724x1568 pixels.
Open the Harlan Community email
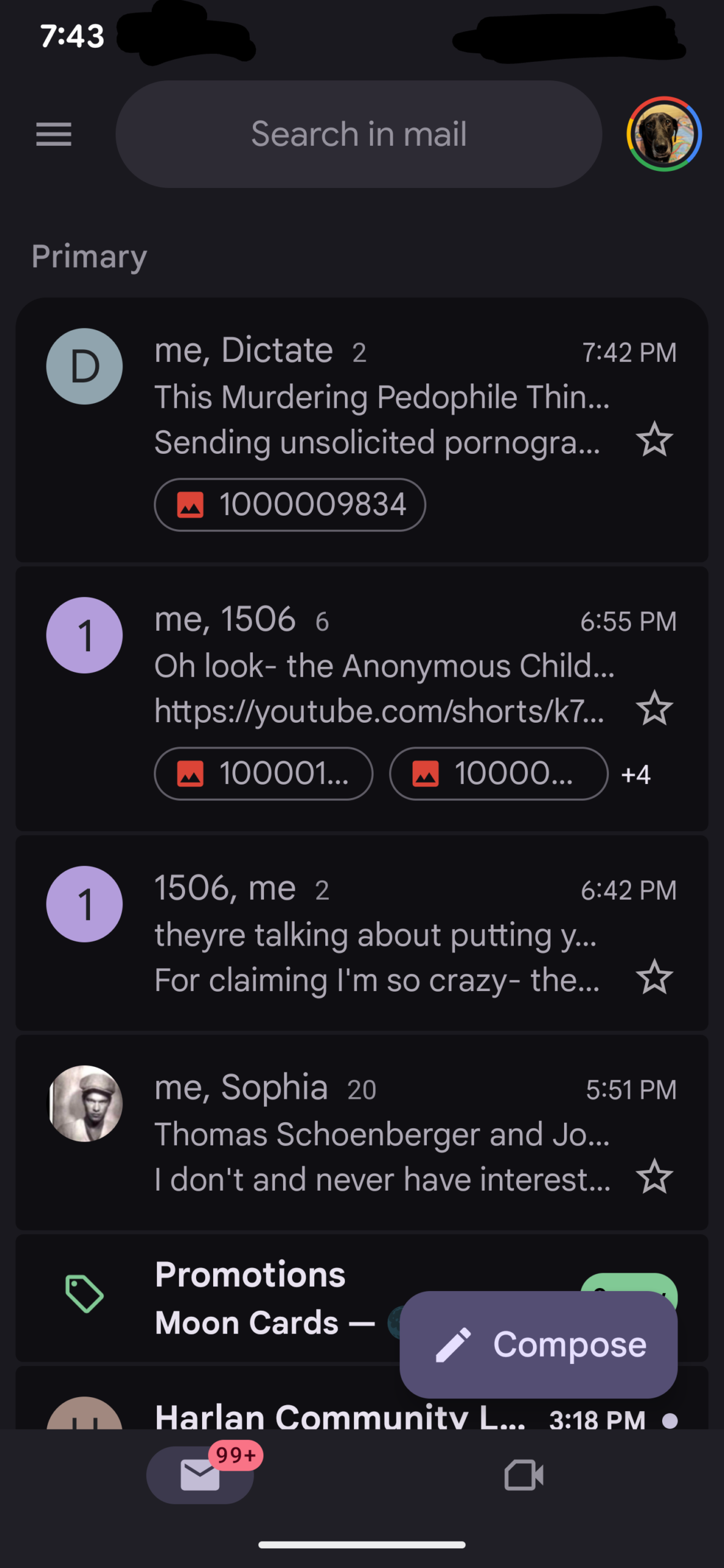[340, 1417]
